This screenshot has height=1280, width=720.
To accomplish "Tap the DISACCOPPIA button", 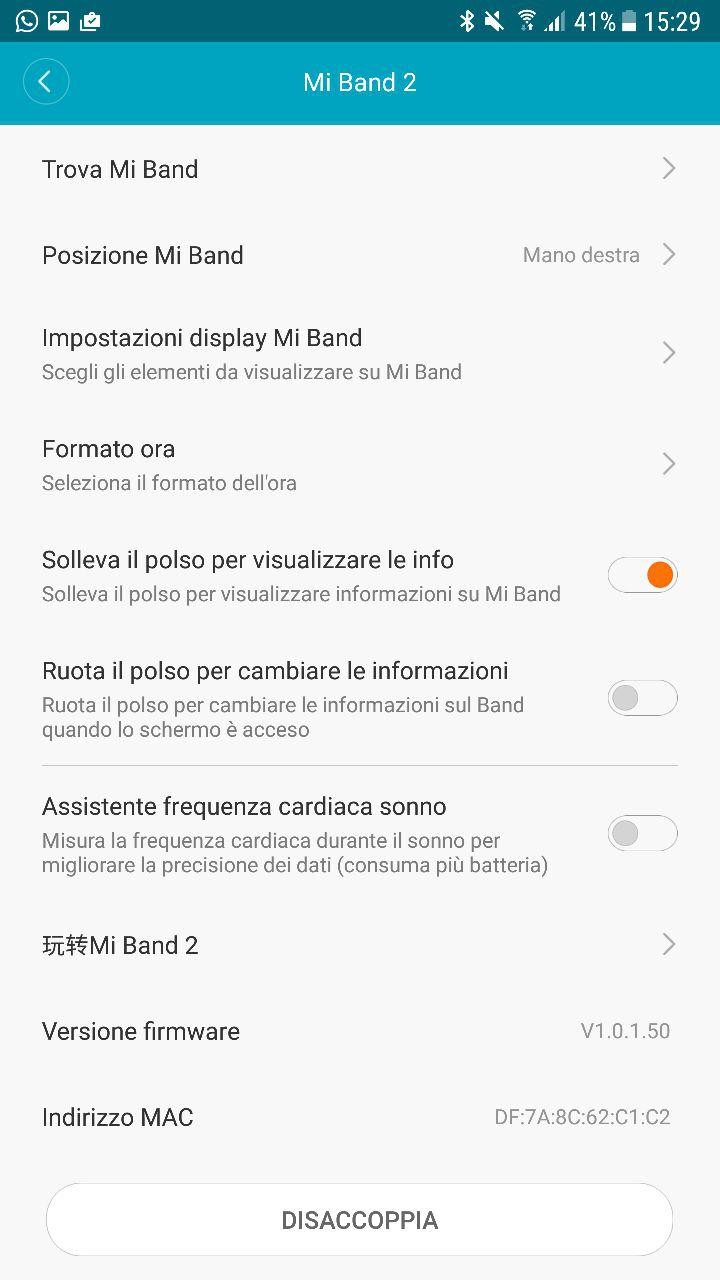I will pos(360,1220).
